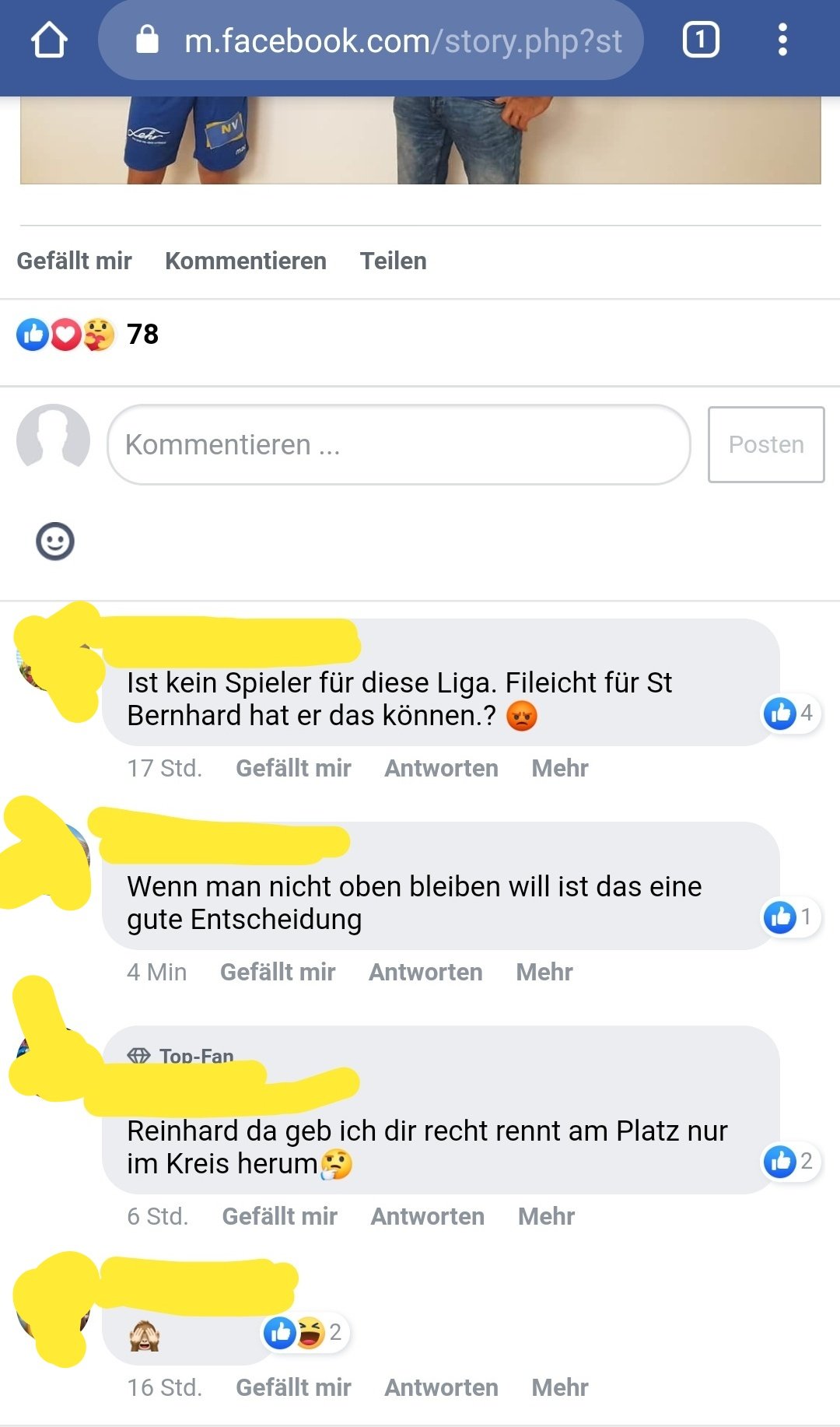Tap the Posten button

coord(766,444)
